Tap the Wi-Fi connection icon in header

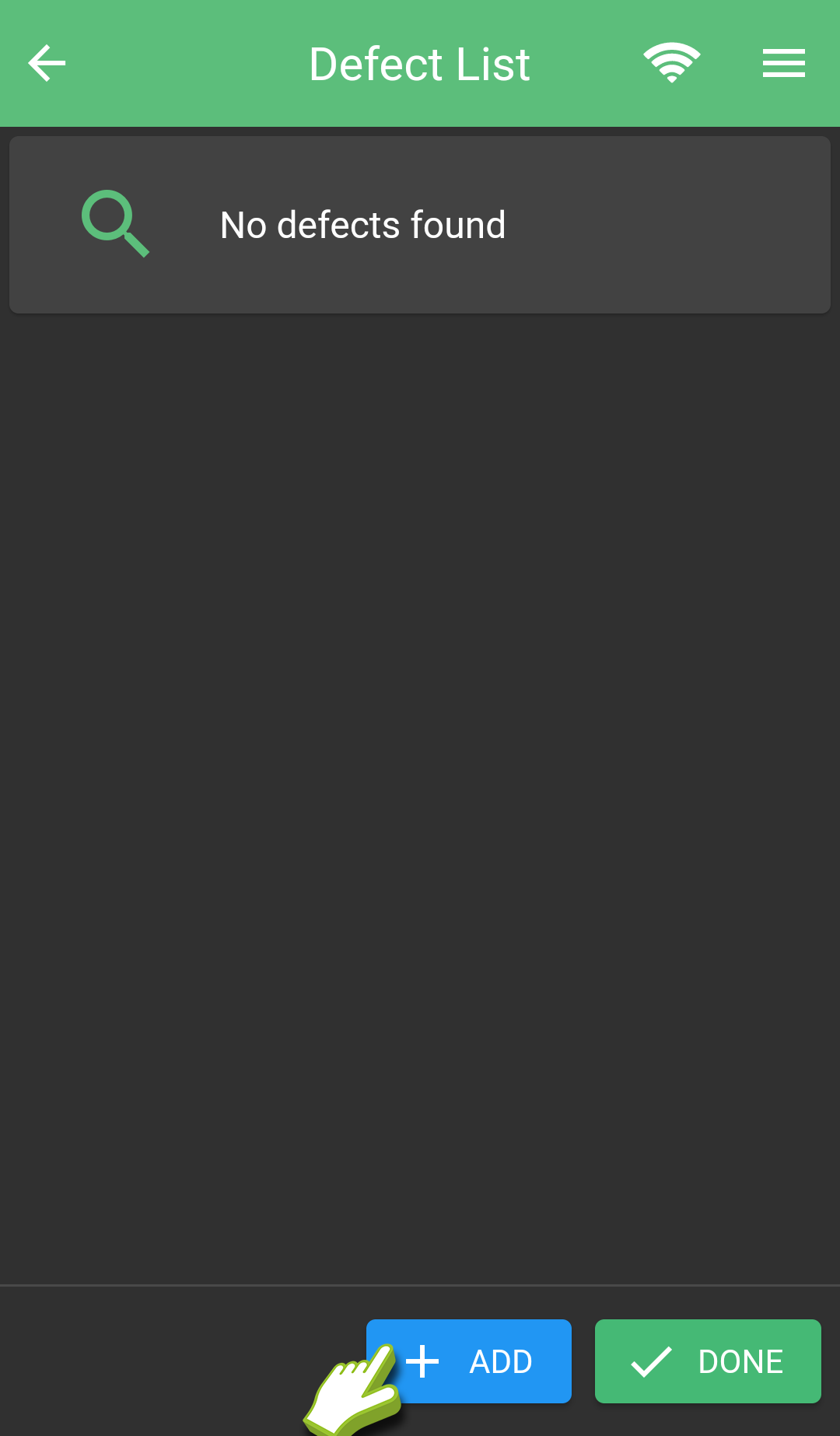[x=672, y=63]
